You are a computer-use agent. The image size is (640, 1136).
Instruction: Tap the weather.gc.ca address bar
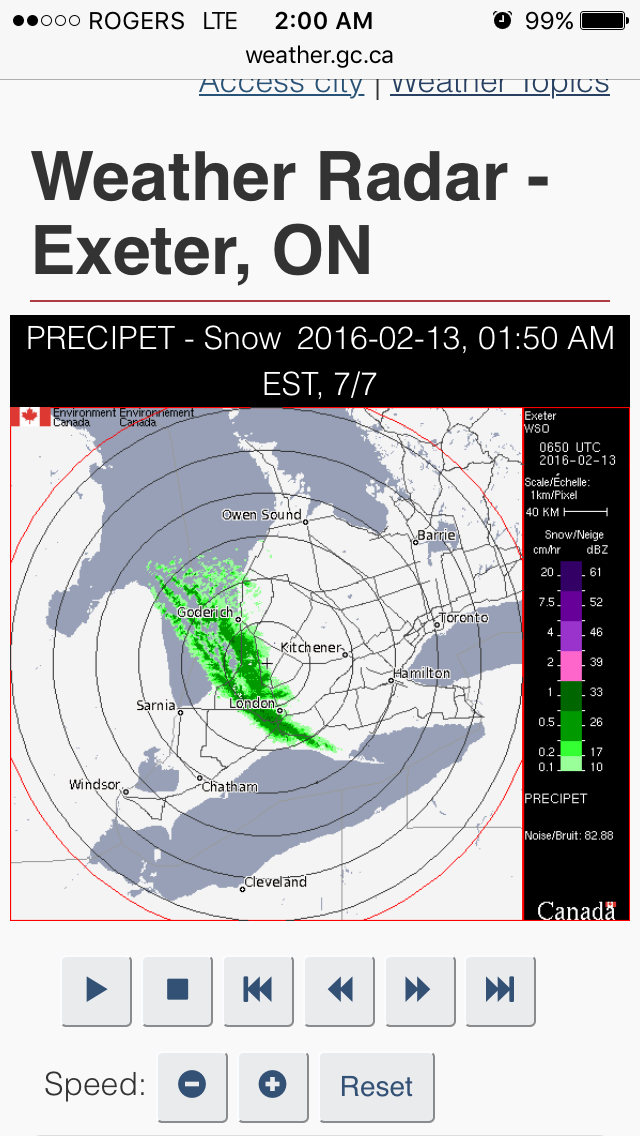click(320, 54)
